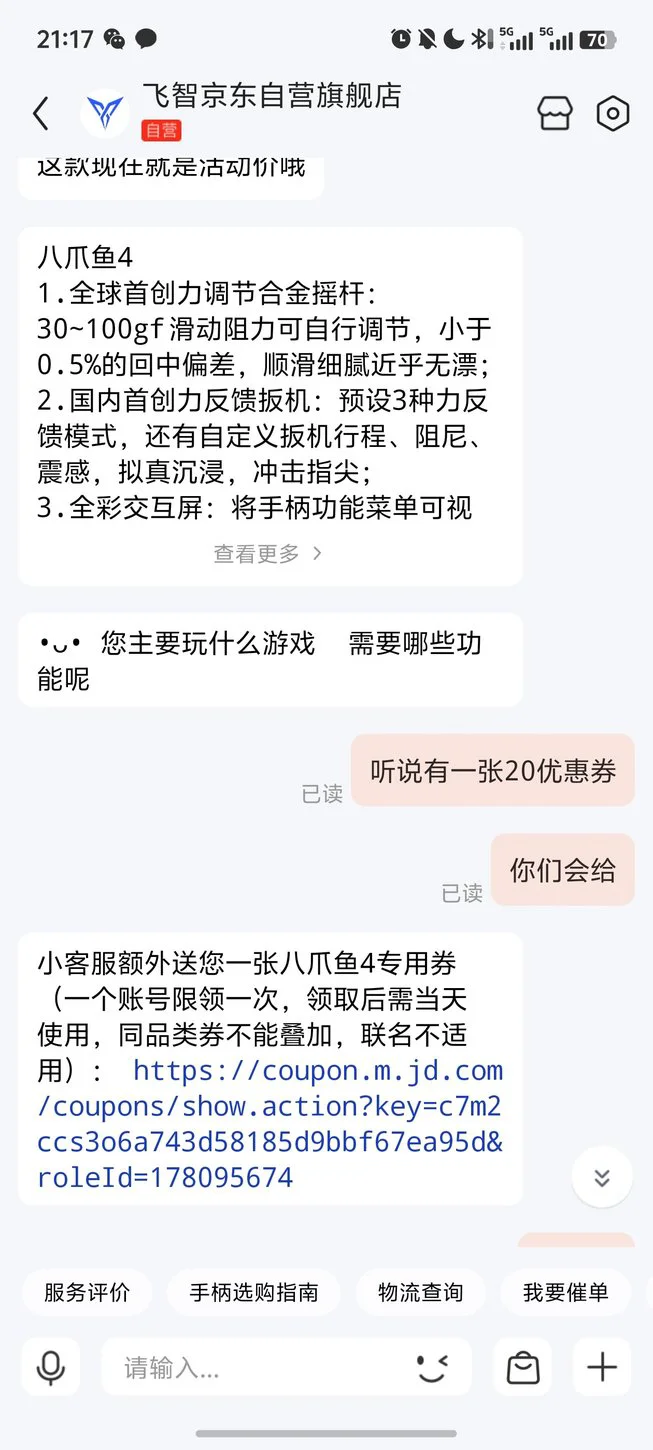Open 手柄选购指南 quick chip

[x=254, y=1292]
